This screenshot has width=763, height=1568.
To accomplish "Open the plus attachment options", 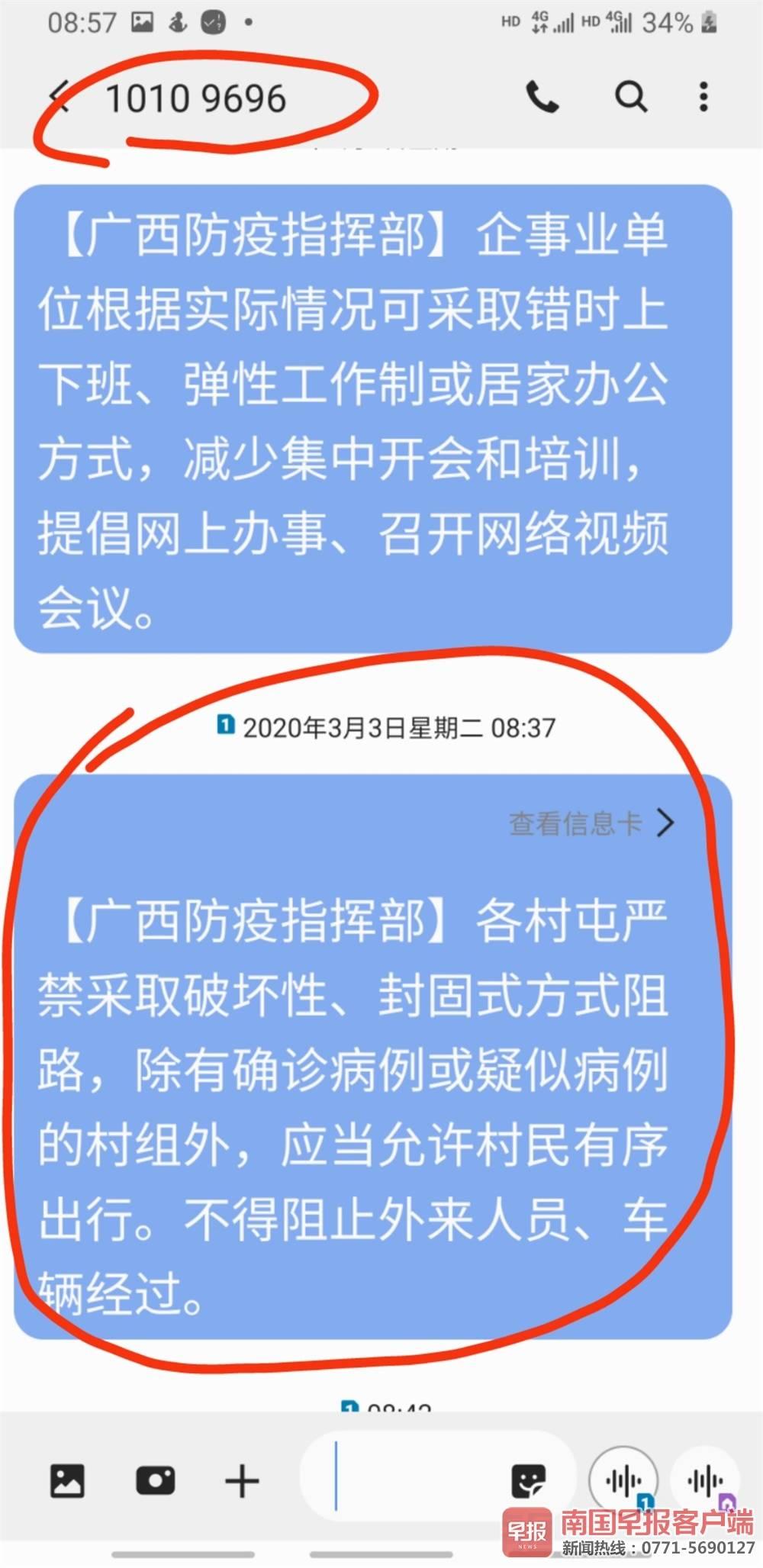I will click(243, 1481).
